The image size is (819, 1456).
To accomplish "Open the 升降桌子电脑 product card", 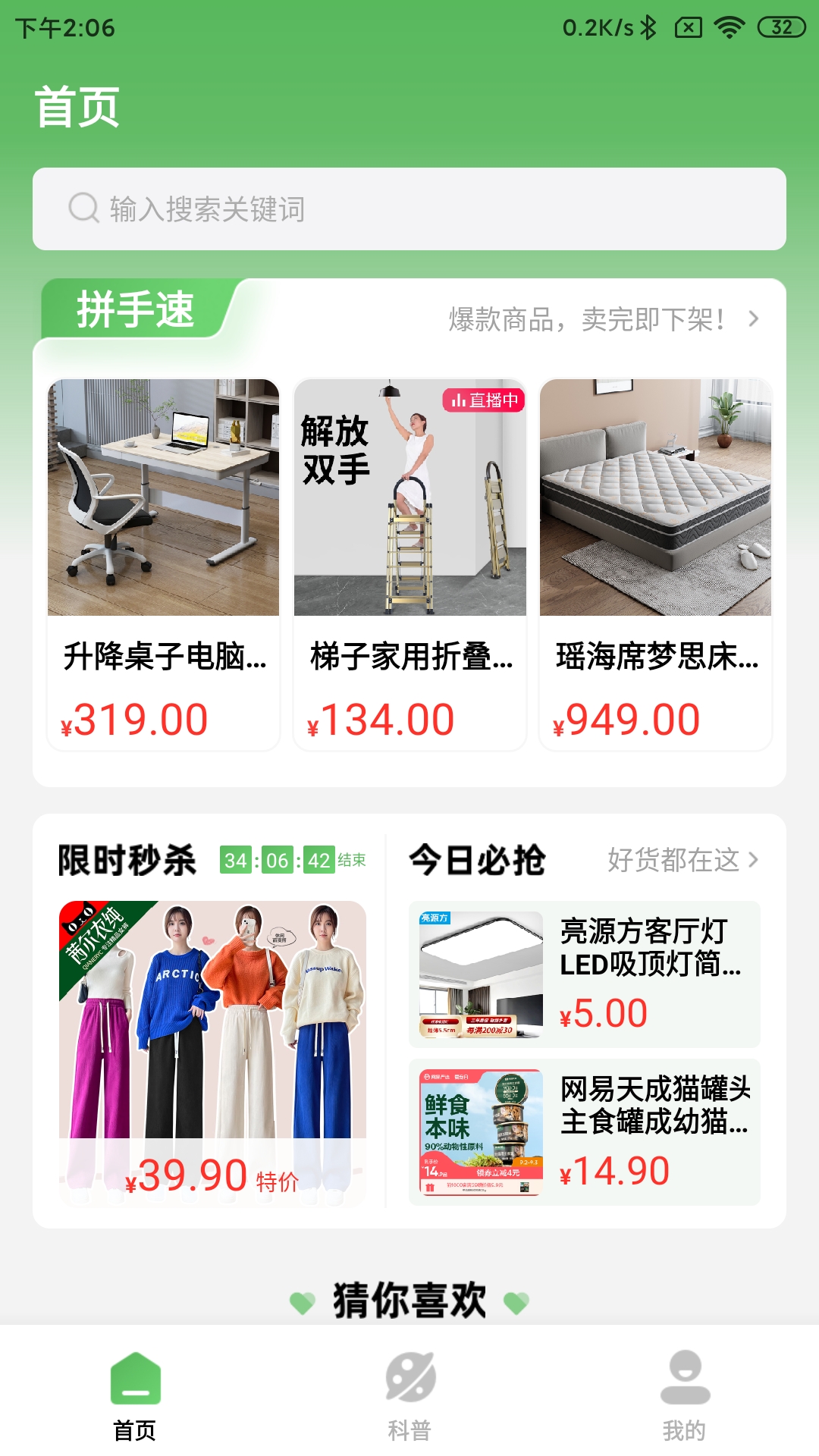I will click(164, 565).
